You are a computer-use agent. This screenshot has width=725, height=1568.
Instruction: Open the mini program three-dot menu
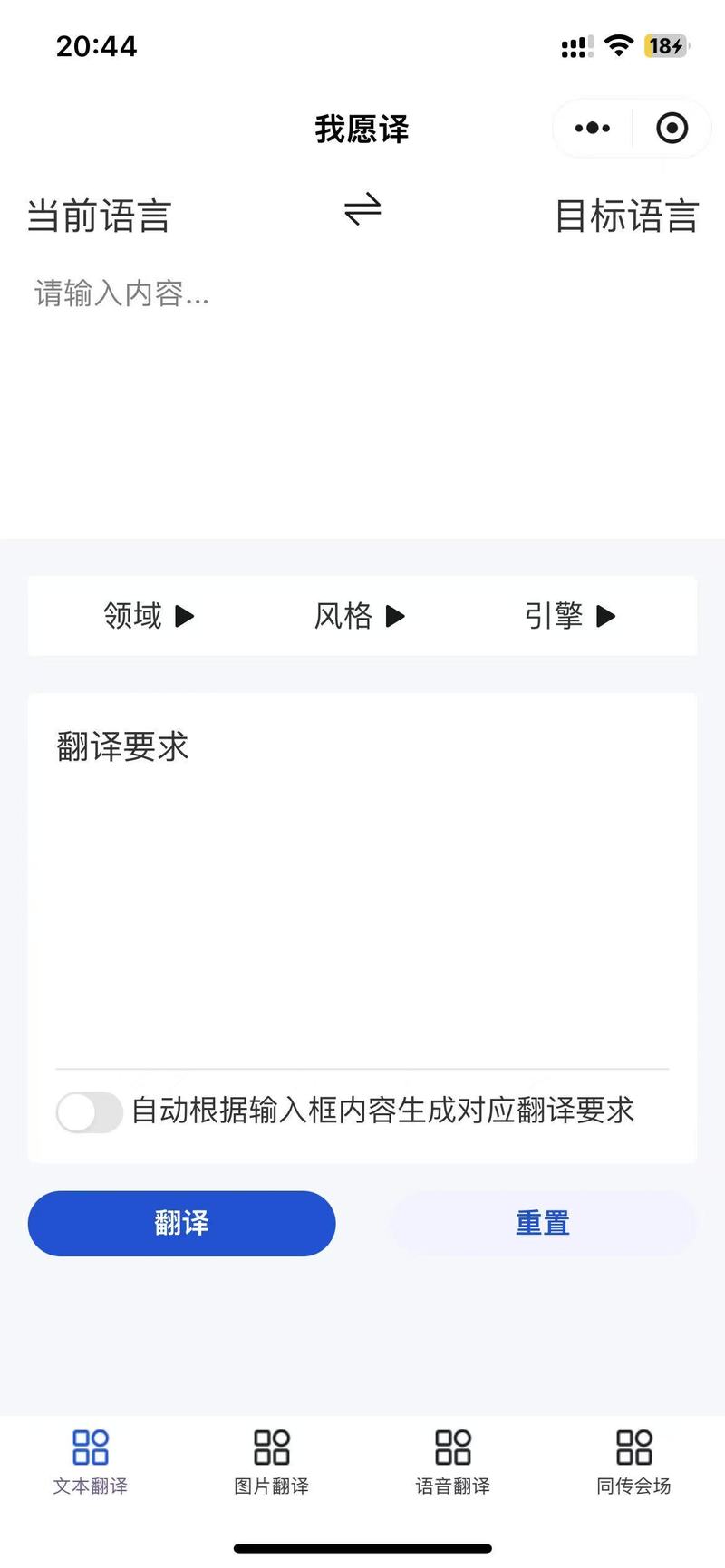[593, 129]
